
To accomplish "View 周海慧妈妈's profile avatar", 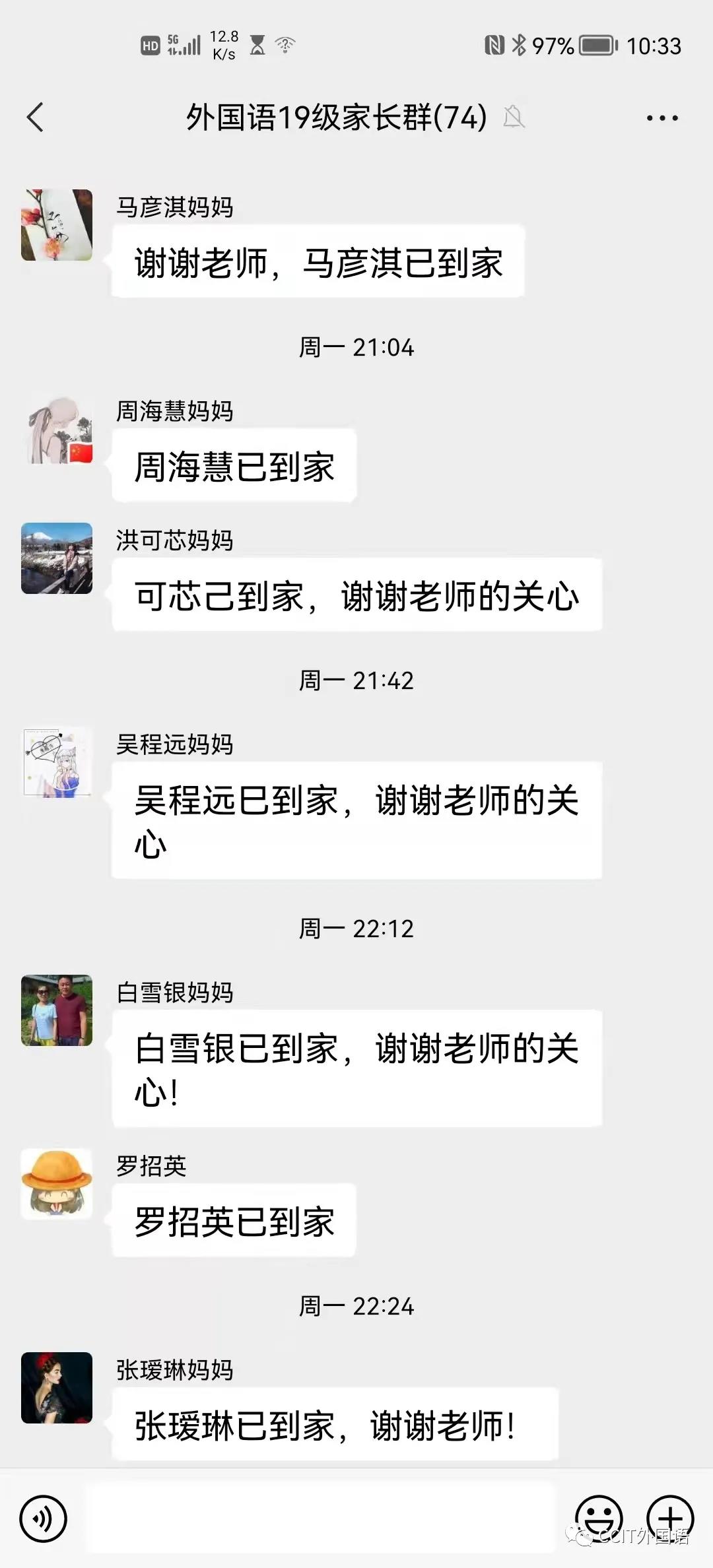I will (57, 430).
